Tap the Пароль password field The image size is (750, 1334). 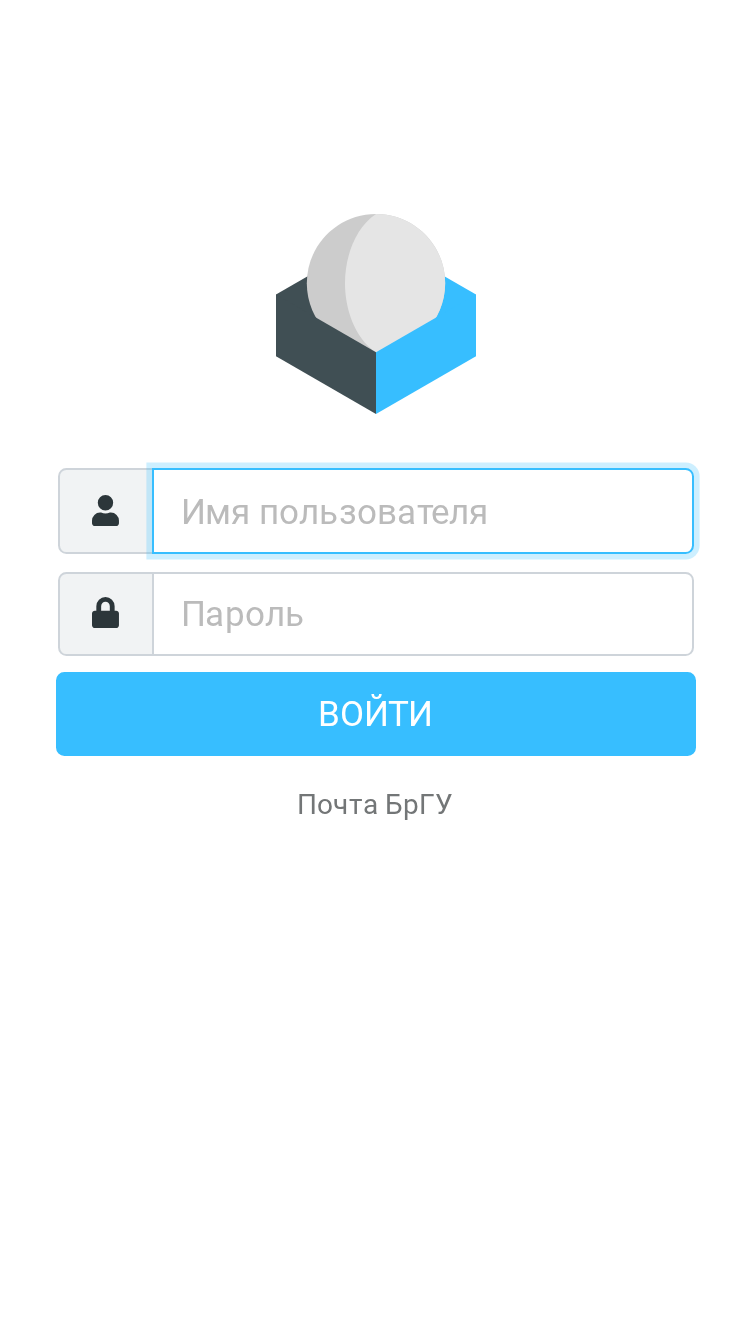click(x=422, y=614)
